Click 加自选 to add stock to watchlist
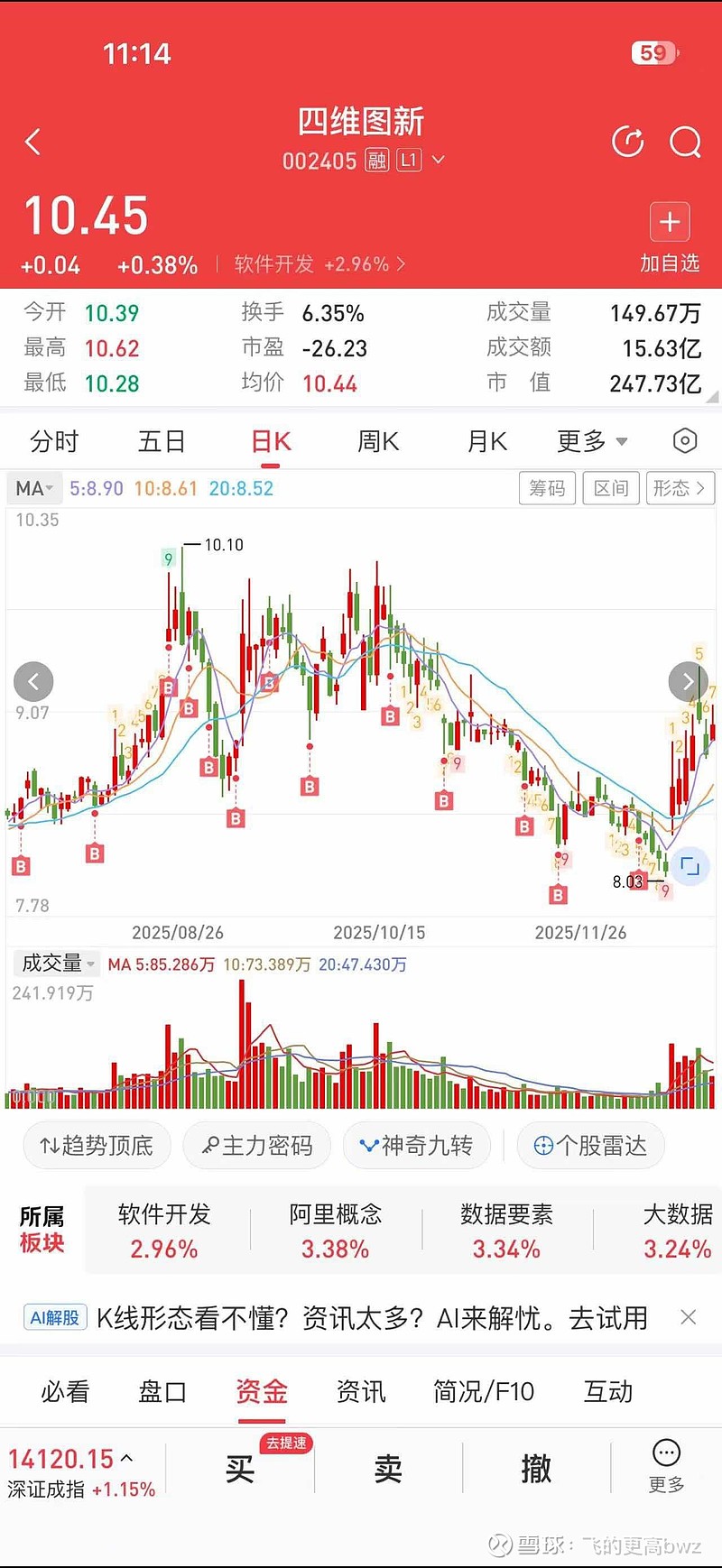The image size is (722, 1568). [670, 235]
